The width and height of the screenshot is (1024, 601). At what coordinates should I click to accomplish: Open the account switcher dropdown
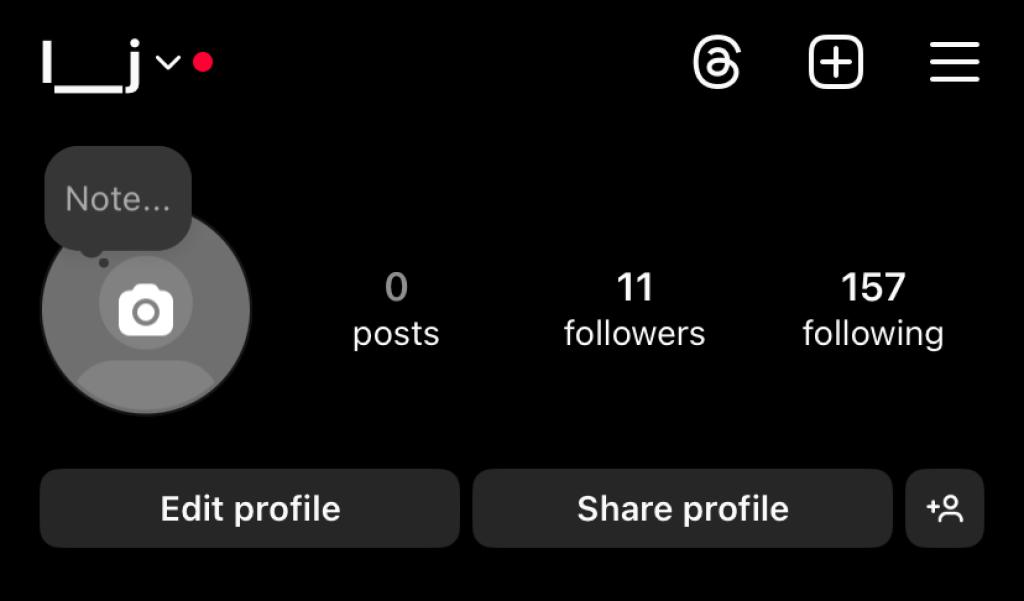(168, 63)
